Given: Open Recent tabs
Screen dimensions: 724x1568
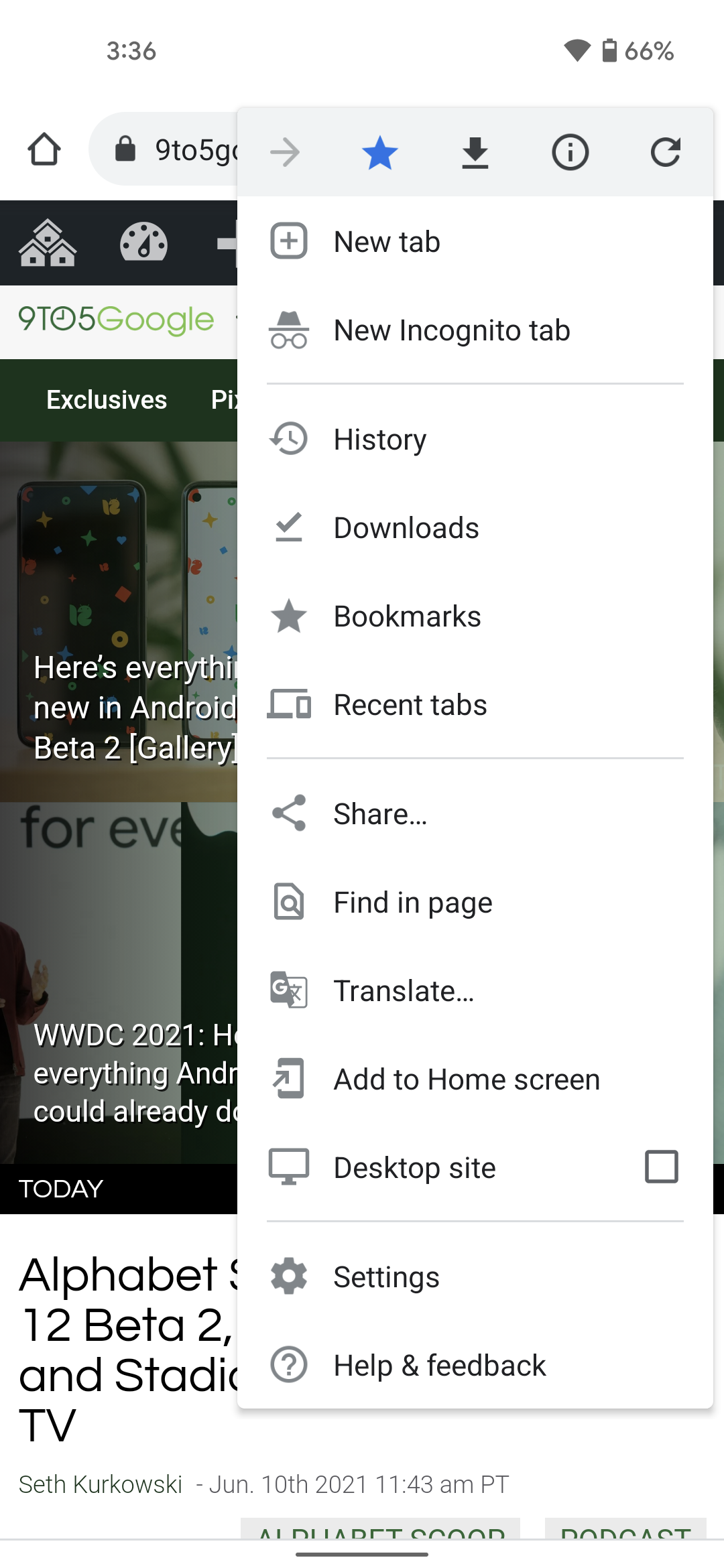Looking at the screenshot, I should click(410, 705).
